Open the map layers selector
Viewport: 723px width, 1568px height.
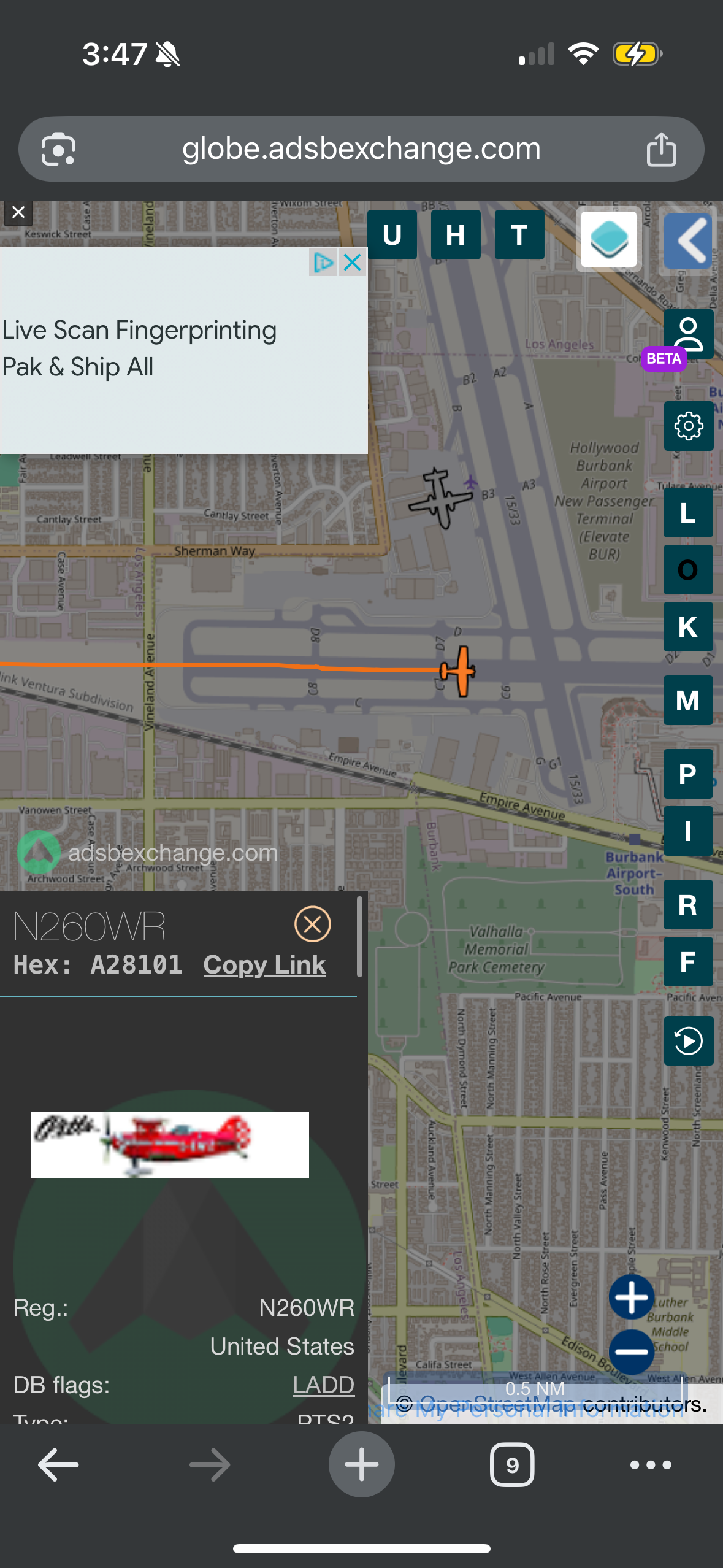[609, 240]
